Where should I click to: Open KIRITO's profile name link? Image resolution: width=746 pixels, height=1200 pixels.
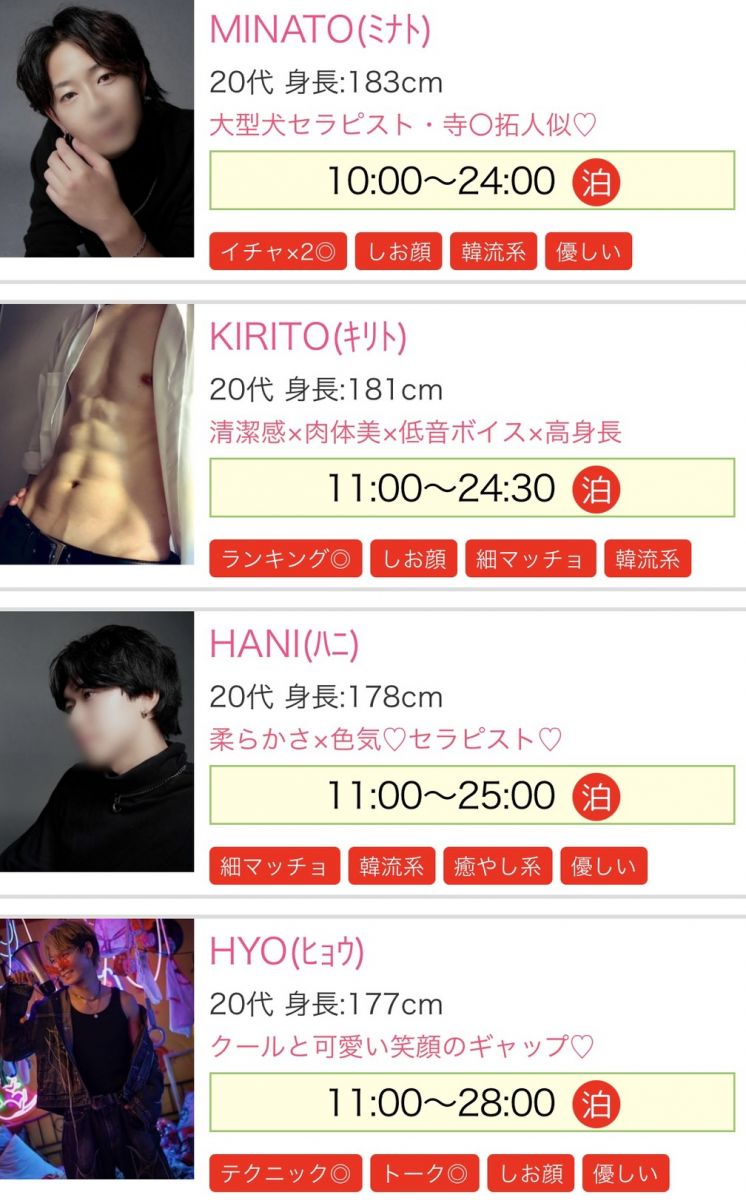pos(308,338)
